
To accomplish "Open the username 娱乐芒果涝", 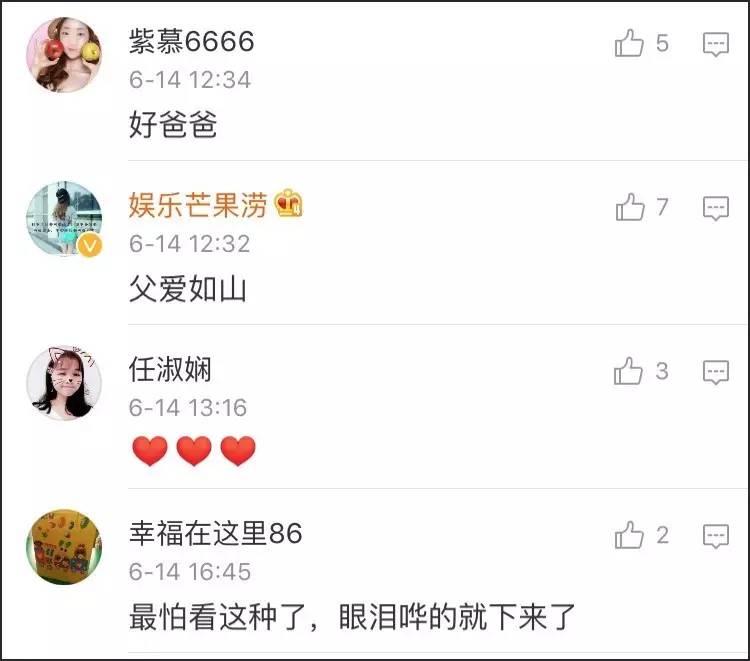I will [x=198, y=206].
